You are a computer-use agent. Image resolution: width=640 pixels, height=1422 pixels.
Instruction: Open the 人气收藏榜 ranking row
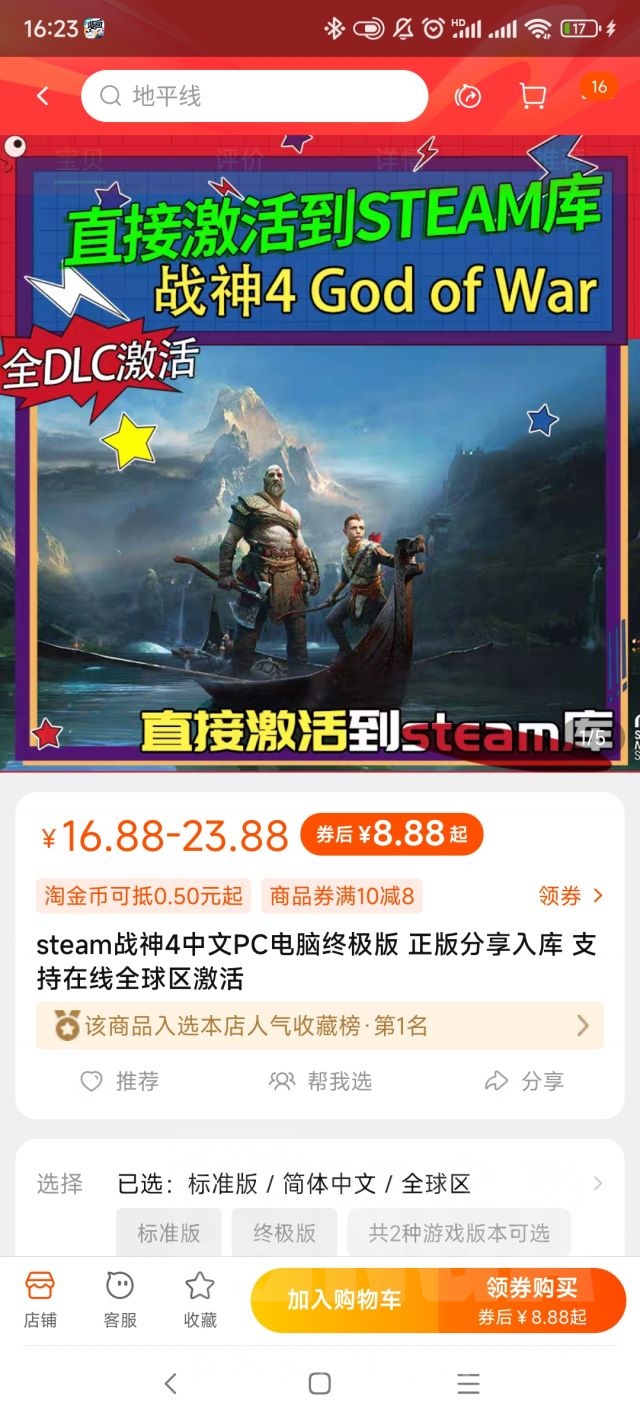point(320,1025)
